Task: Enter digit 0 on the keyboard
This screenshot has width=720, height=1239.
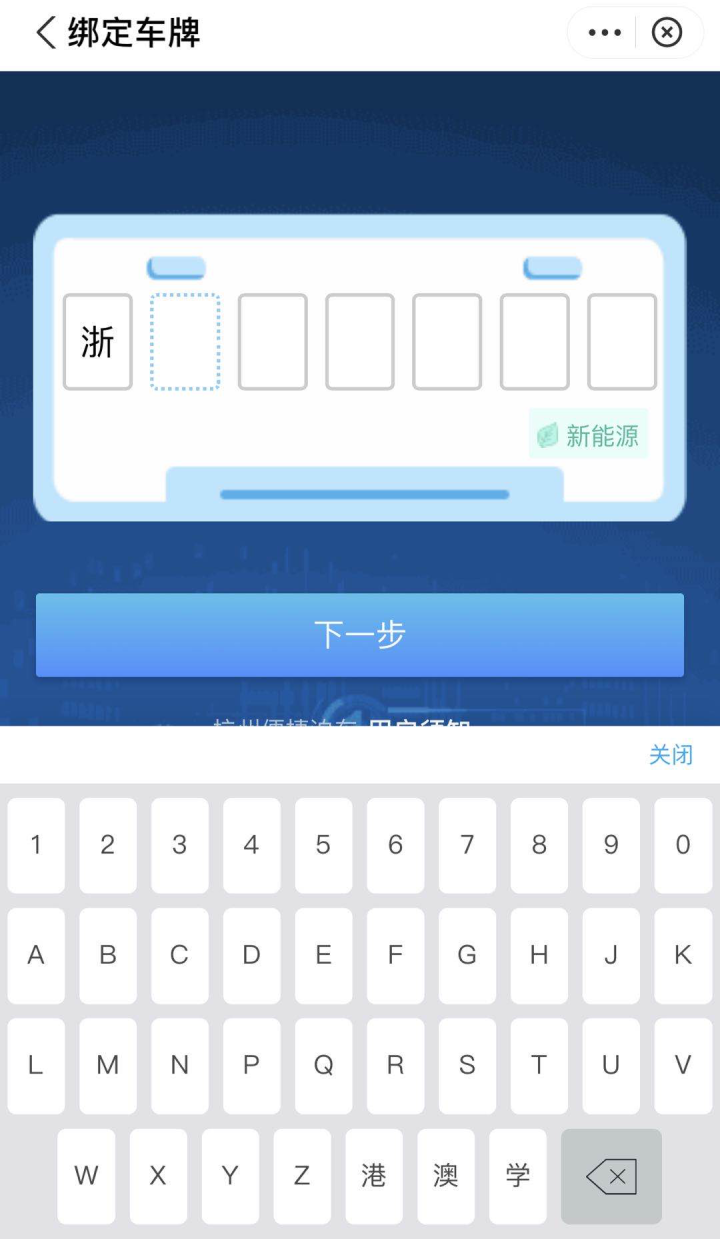Action: coord(683,845)
